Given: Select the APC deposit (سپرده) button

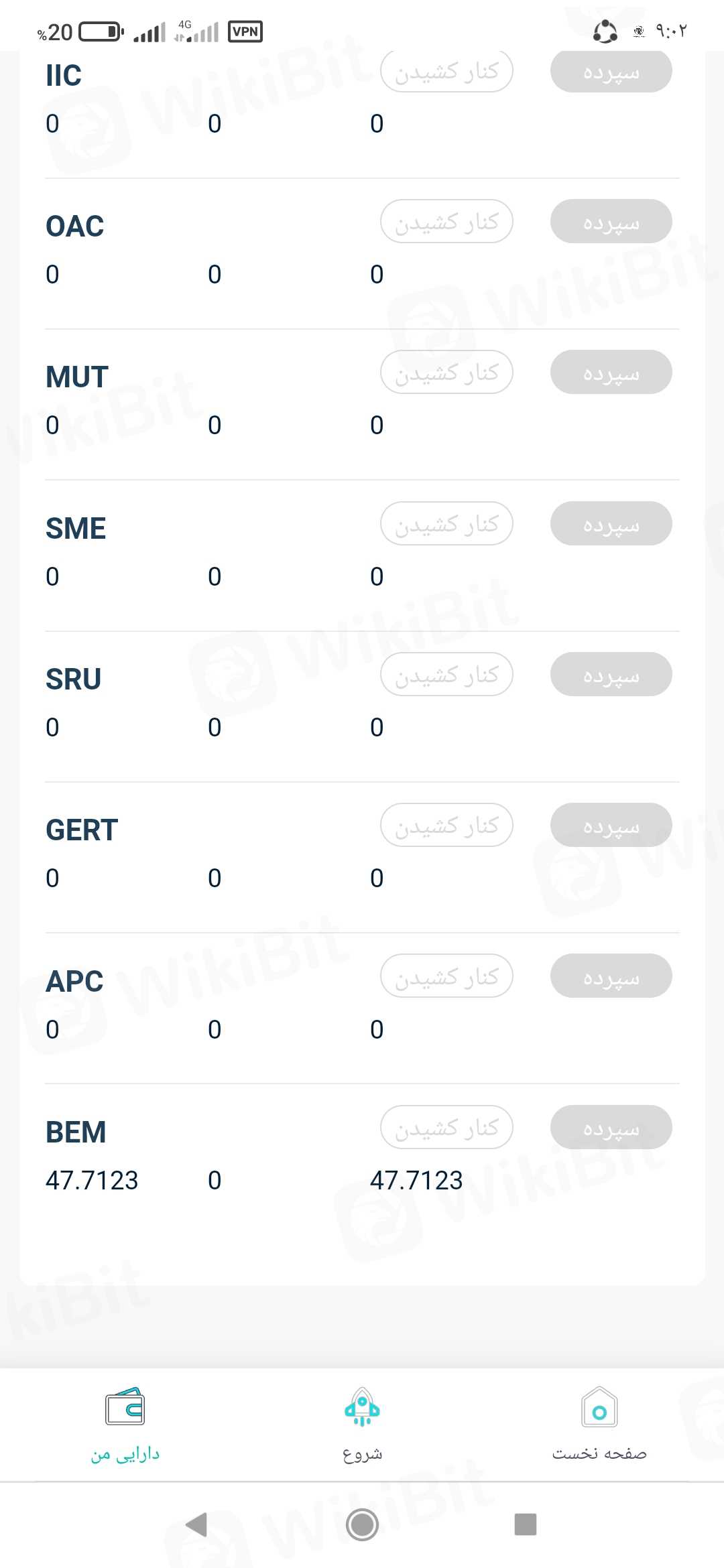Looking at the screenshot, I should [x=611, y=976].
